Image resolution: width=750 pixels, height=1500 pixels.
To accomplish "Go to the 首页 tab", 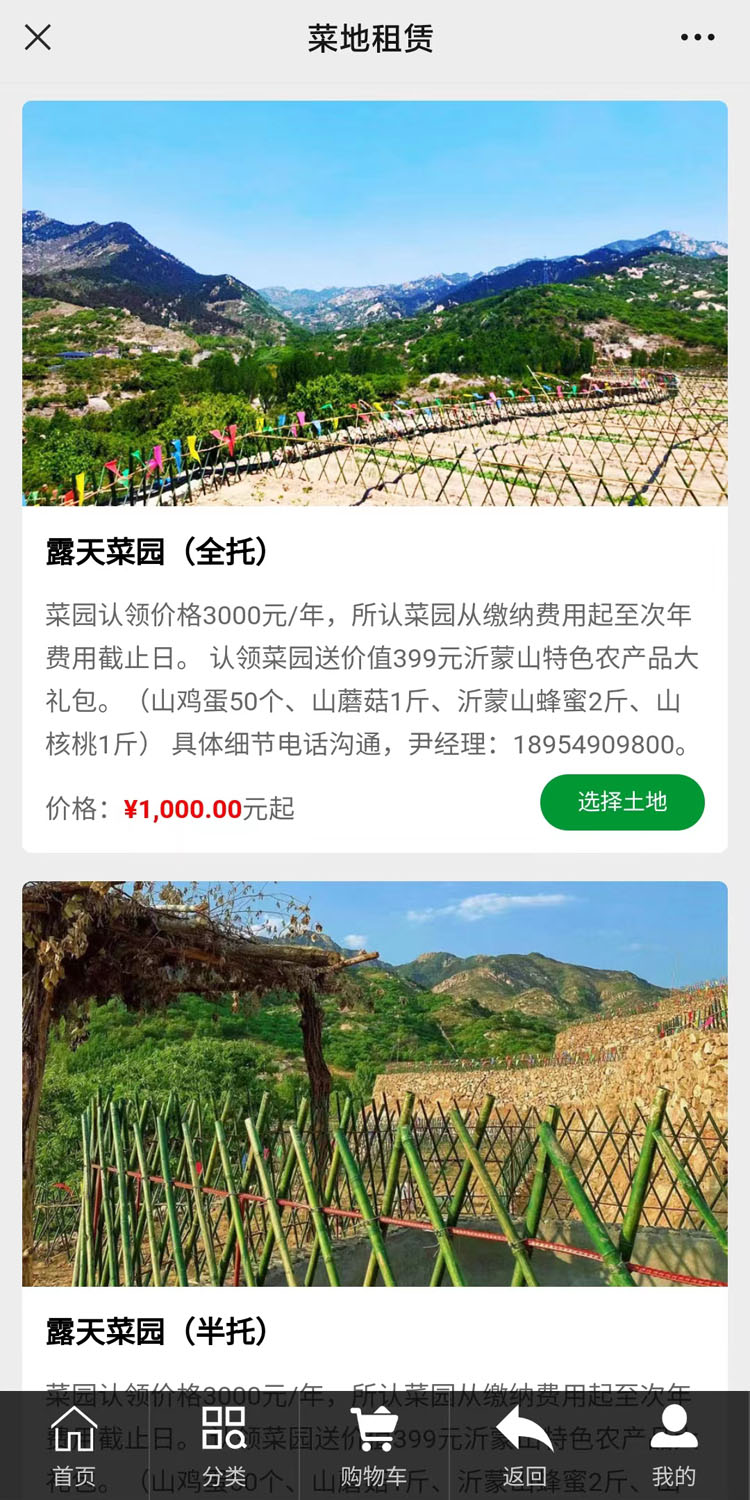I will point(74,1445).
